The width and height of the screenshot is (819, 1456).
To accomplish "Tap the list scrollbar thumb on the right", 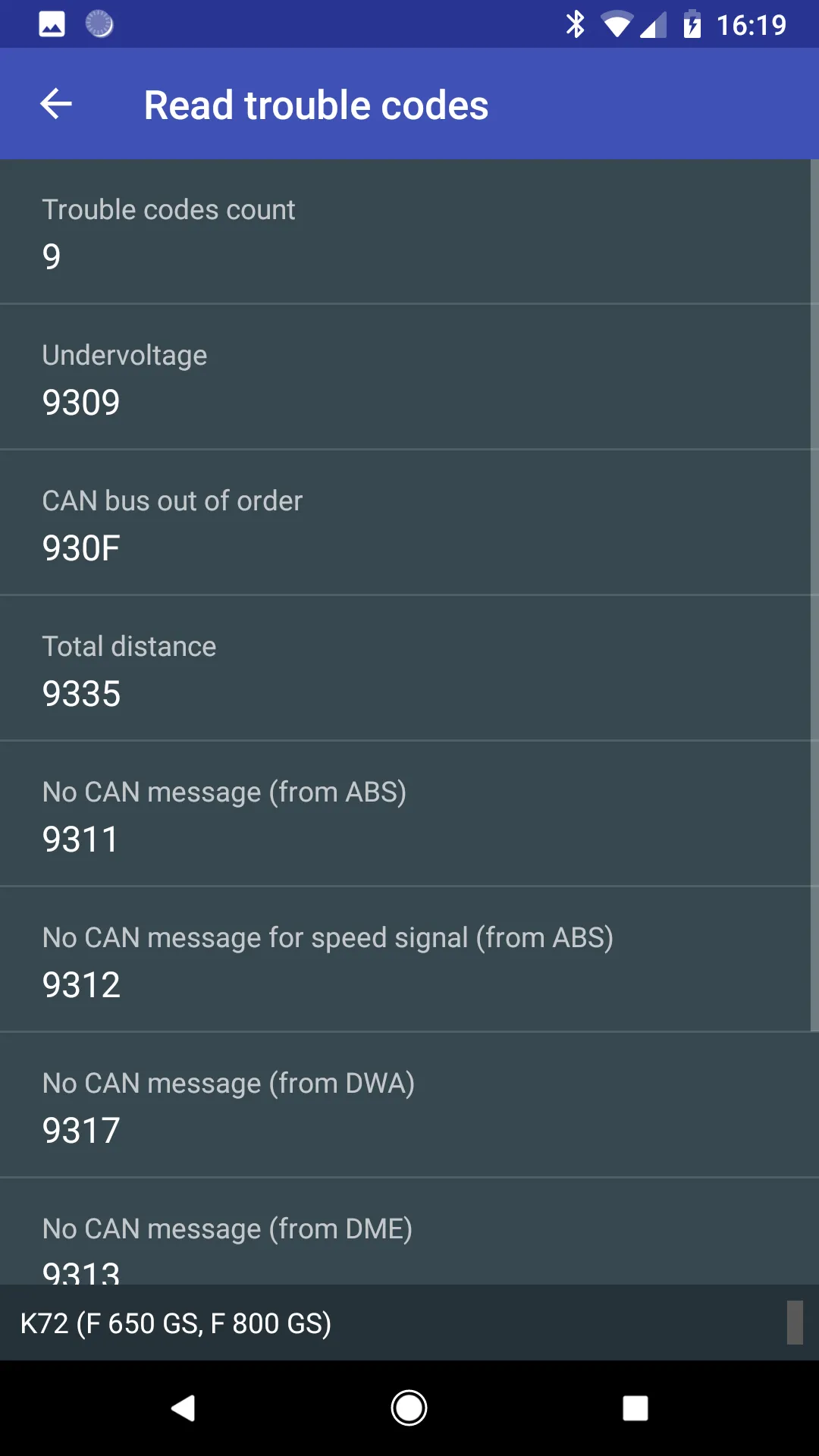I will (x=794, y=1323).
